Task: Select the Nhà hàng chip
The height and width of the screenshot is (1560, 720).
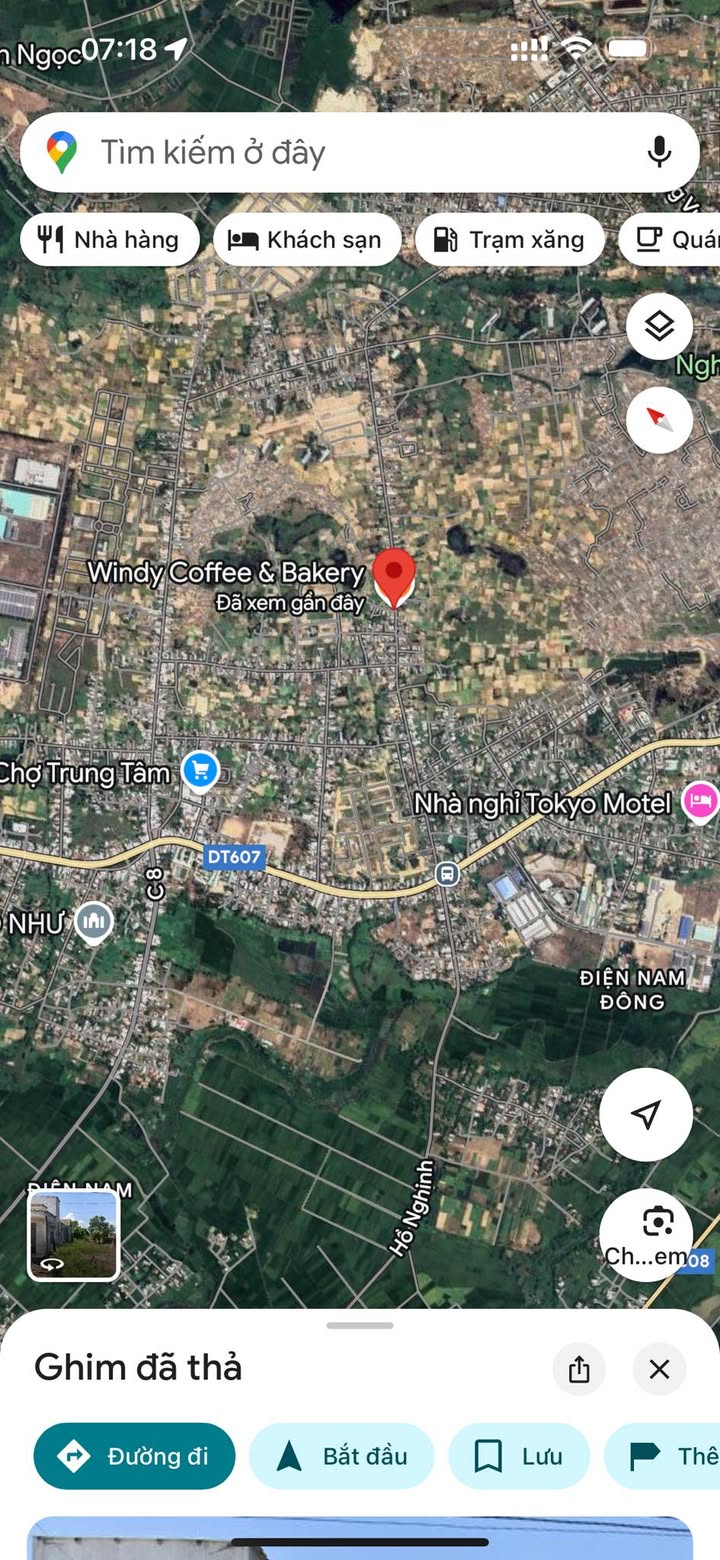Action: 109,240
